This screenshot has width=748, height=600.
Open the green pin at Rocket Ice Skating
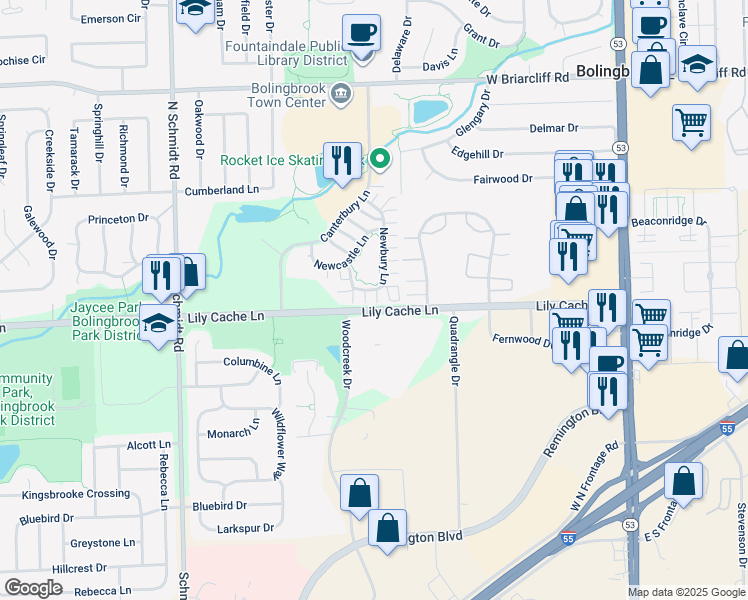[x=379, y=158]
